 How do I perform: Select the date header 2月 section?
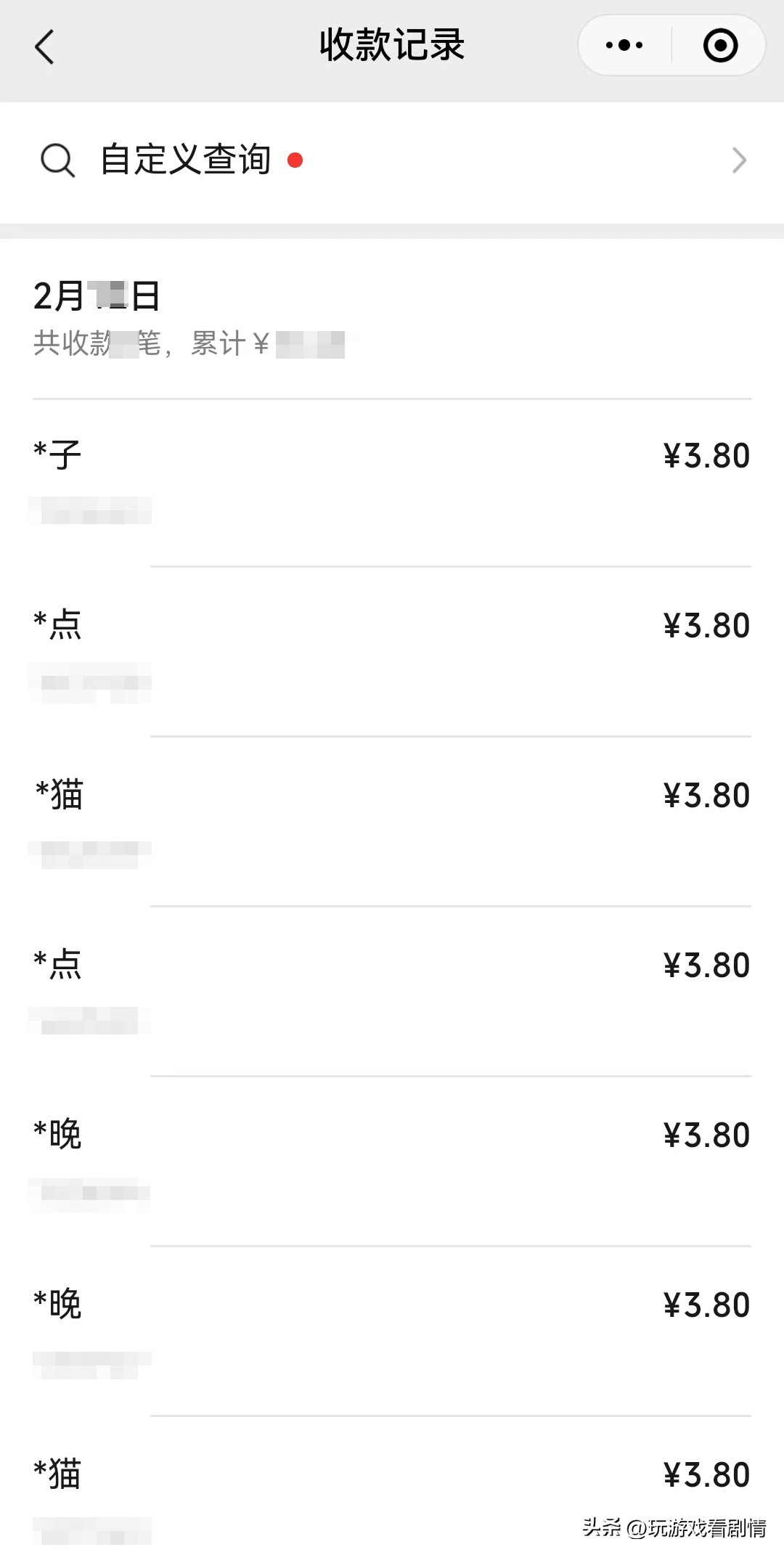[94, 294]
